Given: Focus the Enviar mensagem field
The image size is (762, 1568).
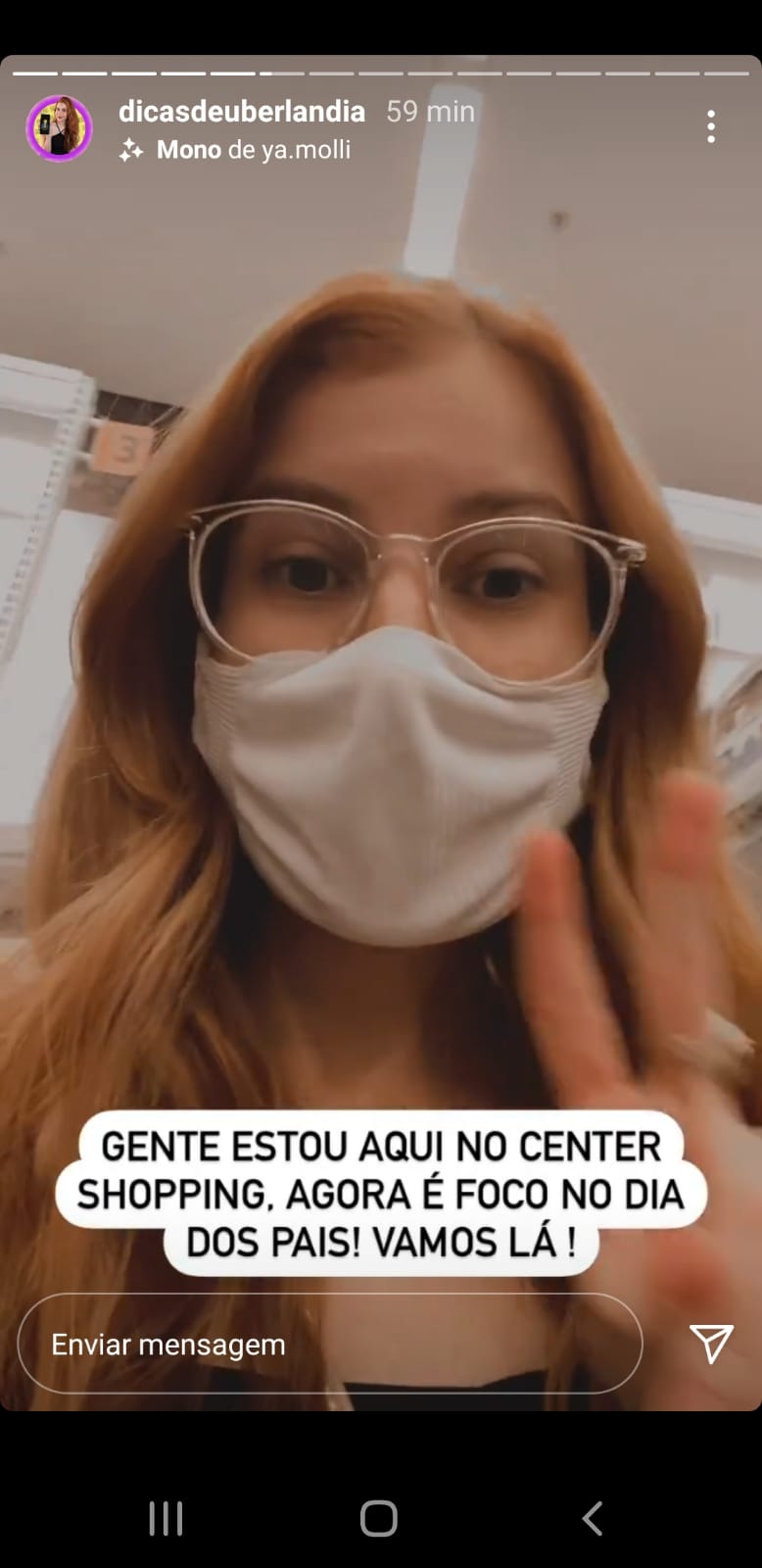Looking at the screenshot, I should pyautogui.click(x=329, y=1344).
